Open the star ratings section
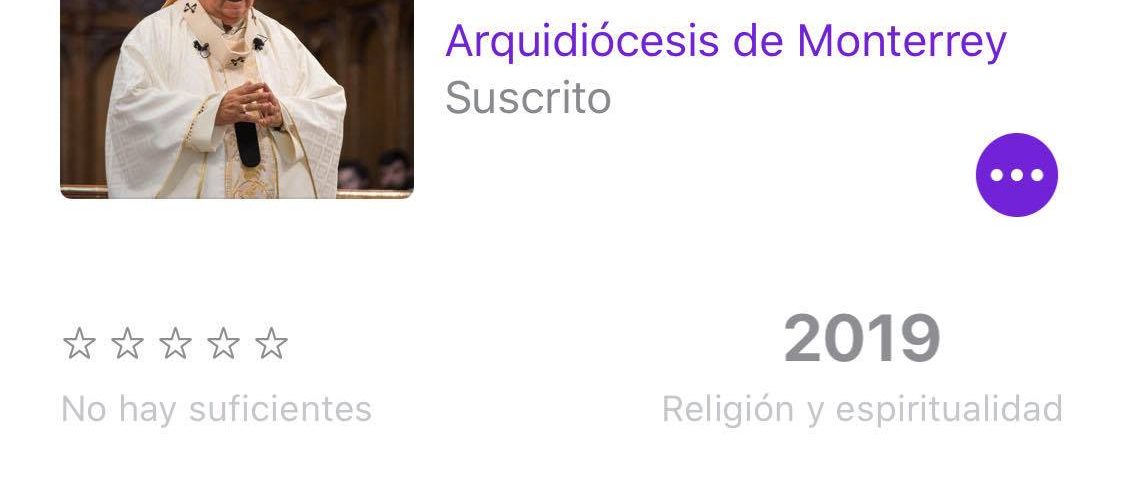 click(175, 345)
